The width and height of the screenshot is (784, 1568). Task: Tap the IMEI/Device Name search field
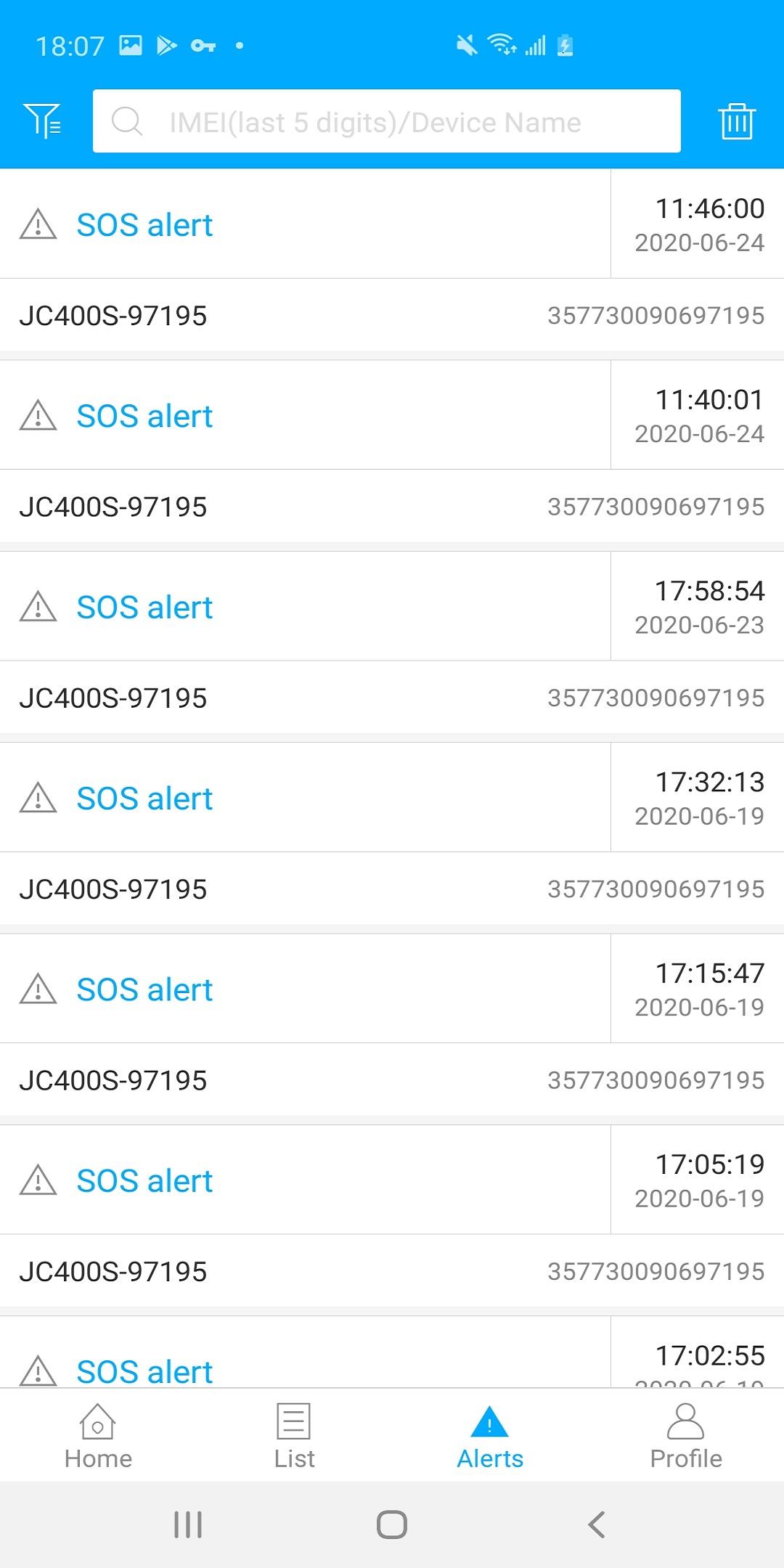[x=392, y=121]
